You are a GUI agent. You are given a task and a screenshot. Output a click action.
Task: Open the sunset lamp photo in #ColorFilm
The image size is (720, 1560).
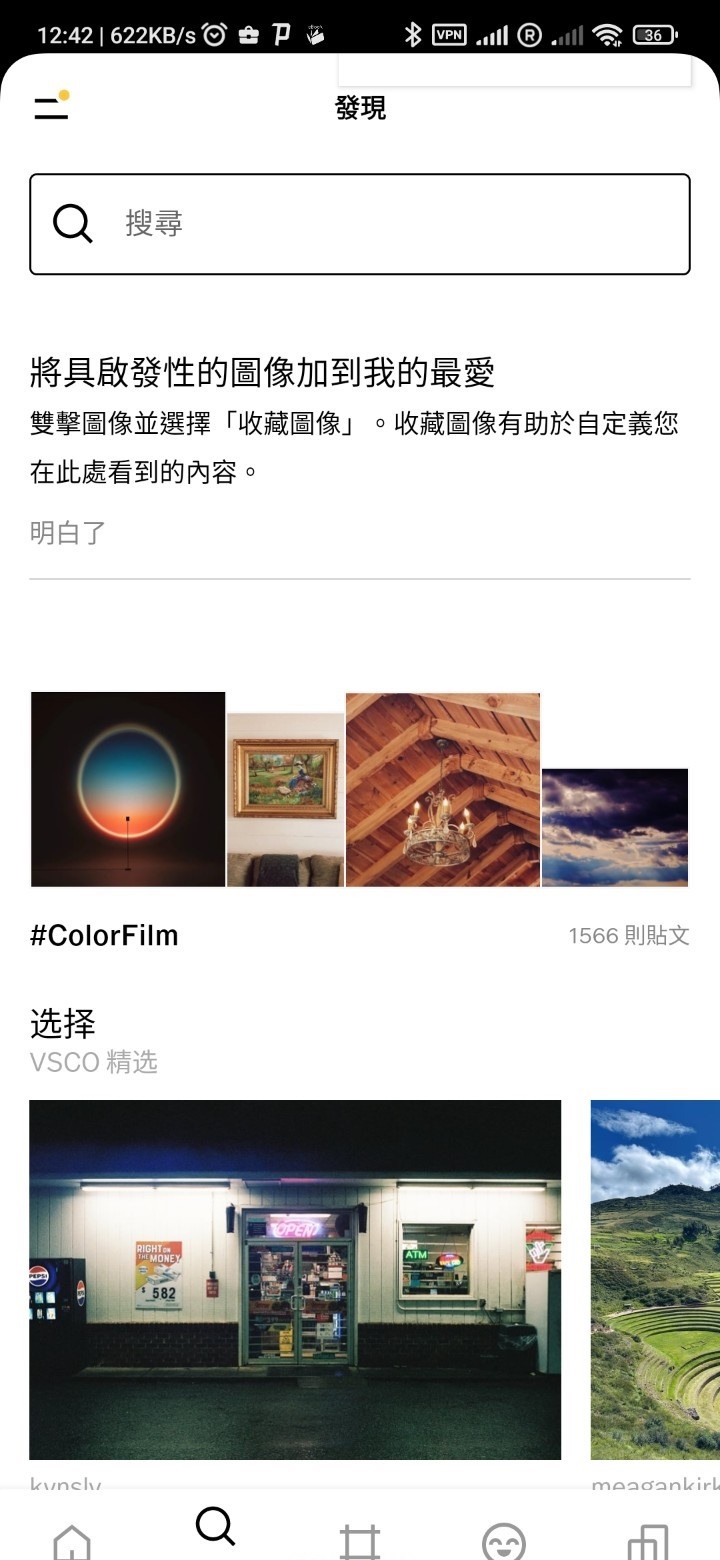click(x=128, y=789)
